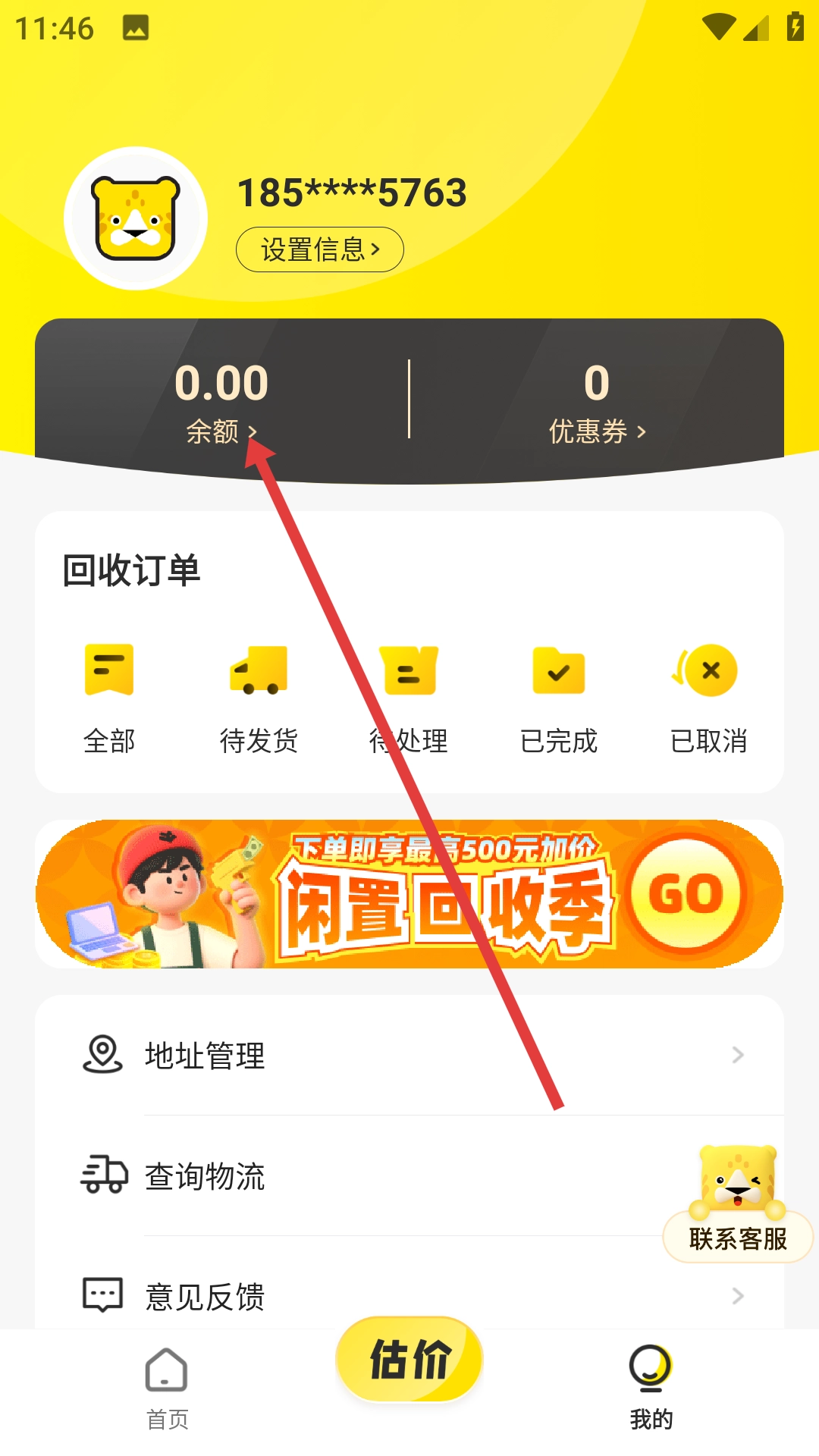Open 地址管理 address management
The height and width of the screenshot is (1456, 819).
409,1056
